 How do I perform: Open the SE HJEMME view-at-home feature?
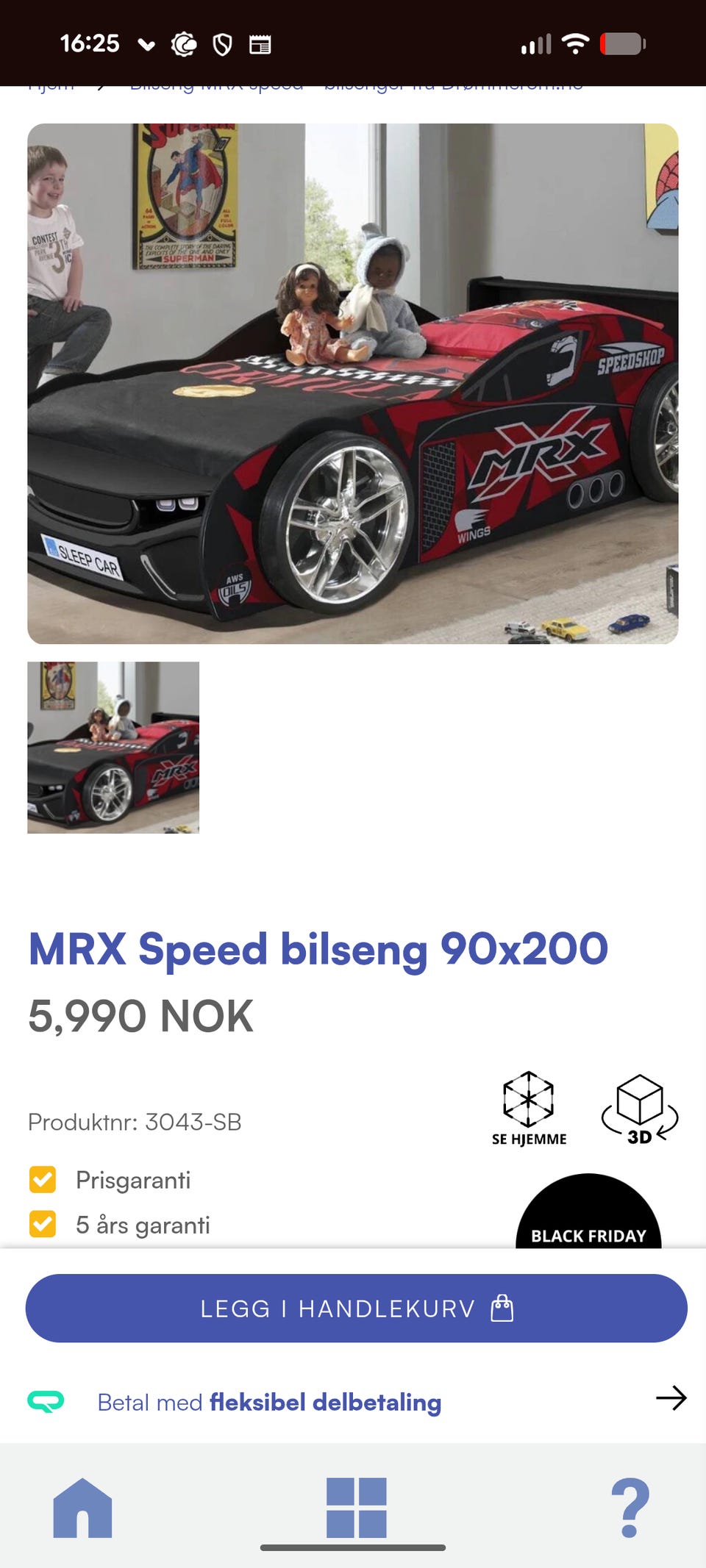click(529, 1109)
